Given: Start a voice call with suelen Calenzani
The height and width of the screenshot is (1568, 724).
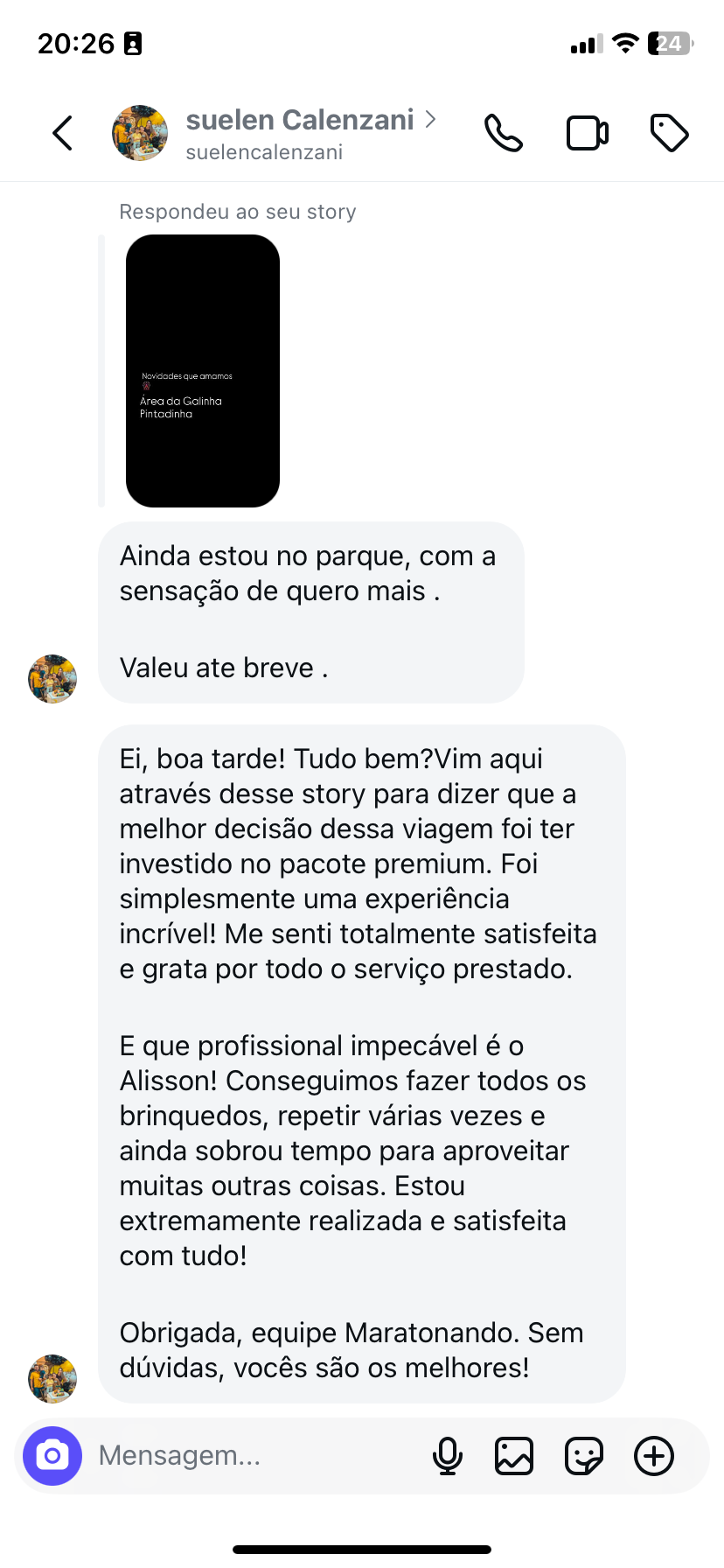Looking at the screenshot, I should pyautogui.click(x=503, y=133).
